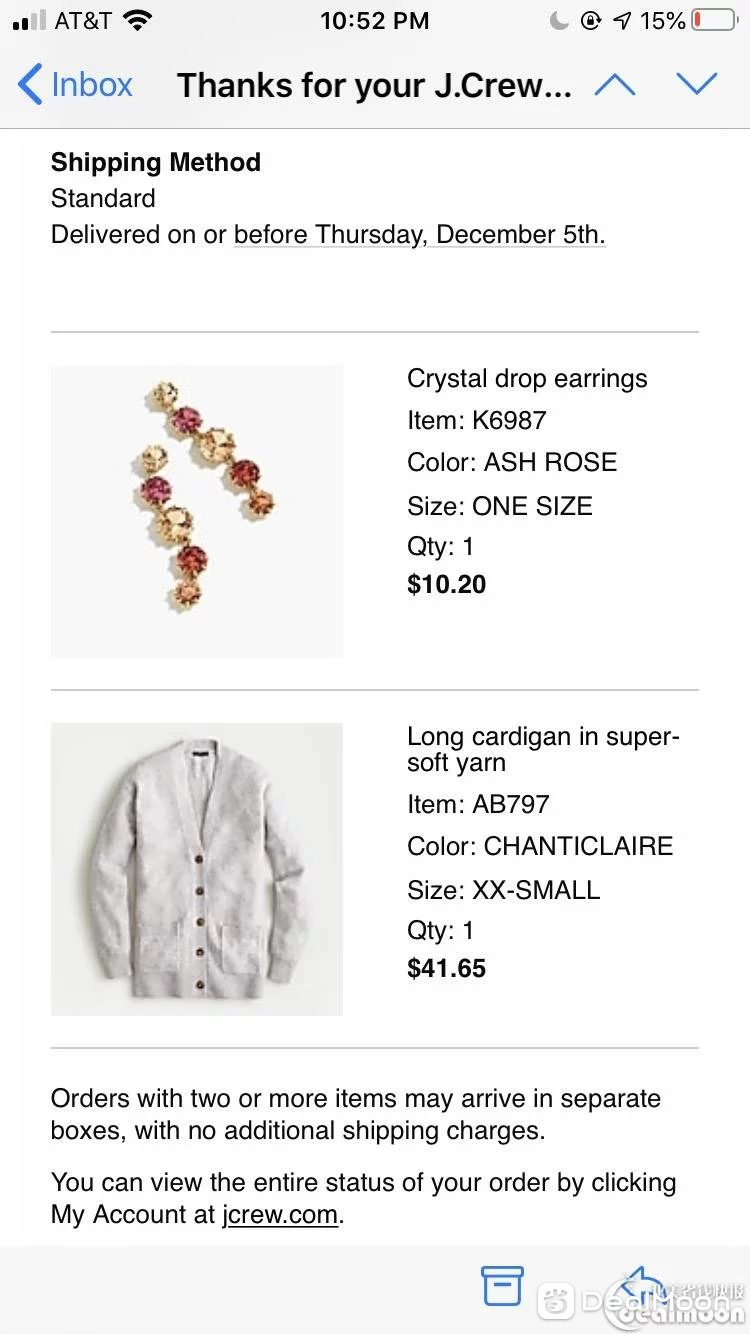Tap the reply arrow icon
750x1334 pixels.
click(x=640, y=1285)
